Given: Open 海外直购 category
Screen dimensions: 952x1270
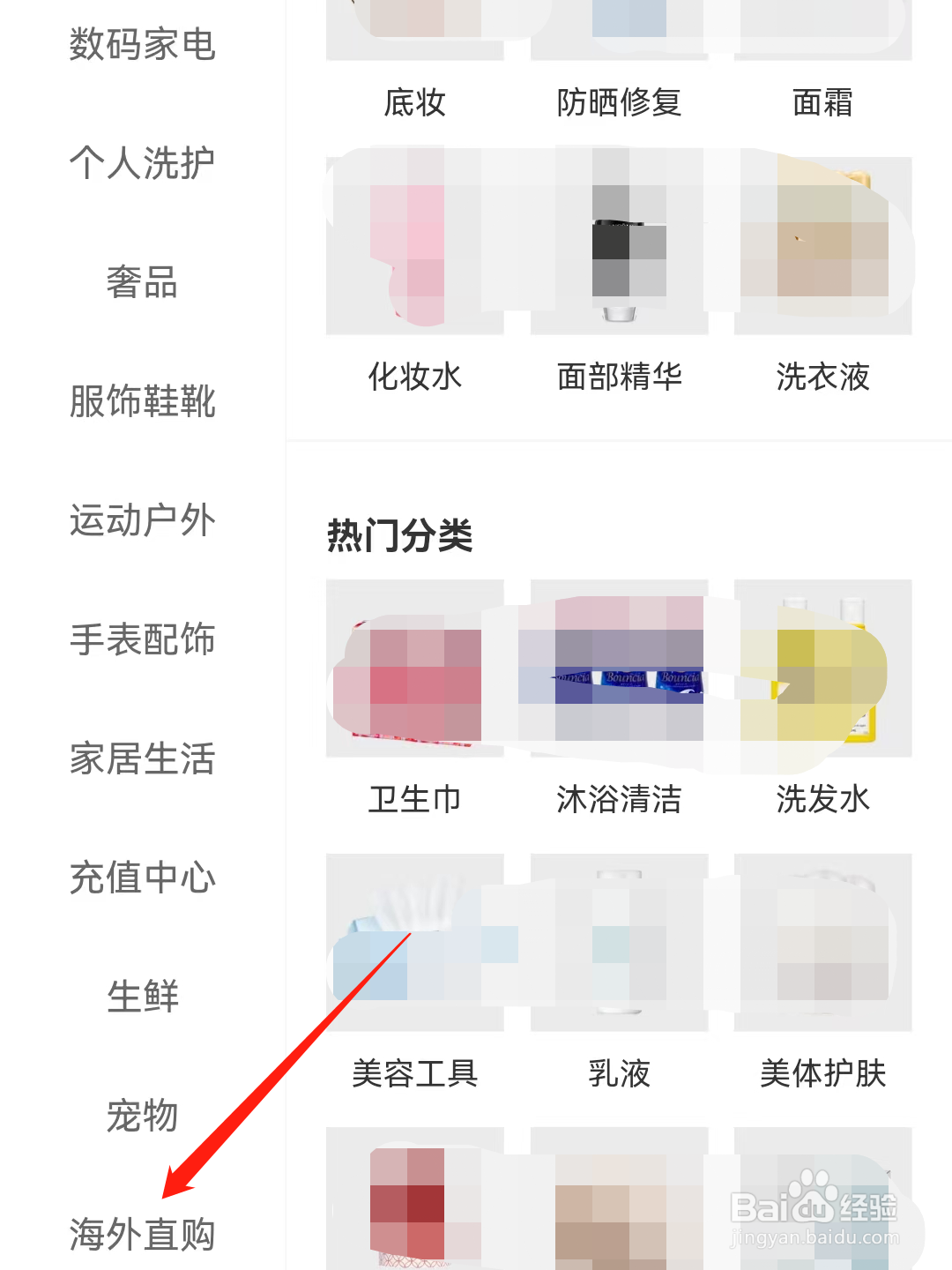Looking at the screenshot, I should pos(142,1234).
